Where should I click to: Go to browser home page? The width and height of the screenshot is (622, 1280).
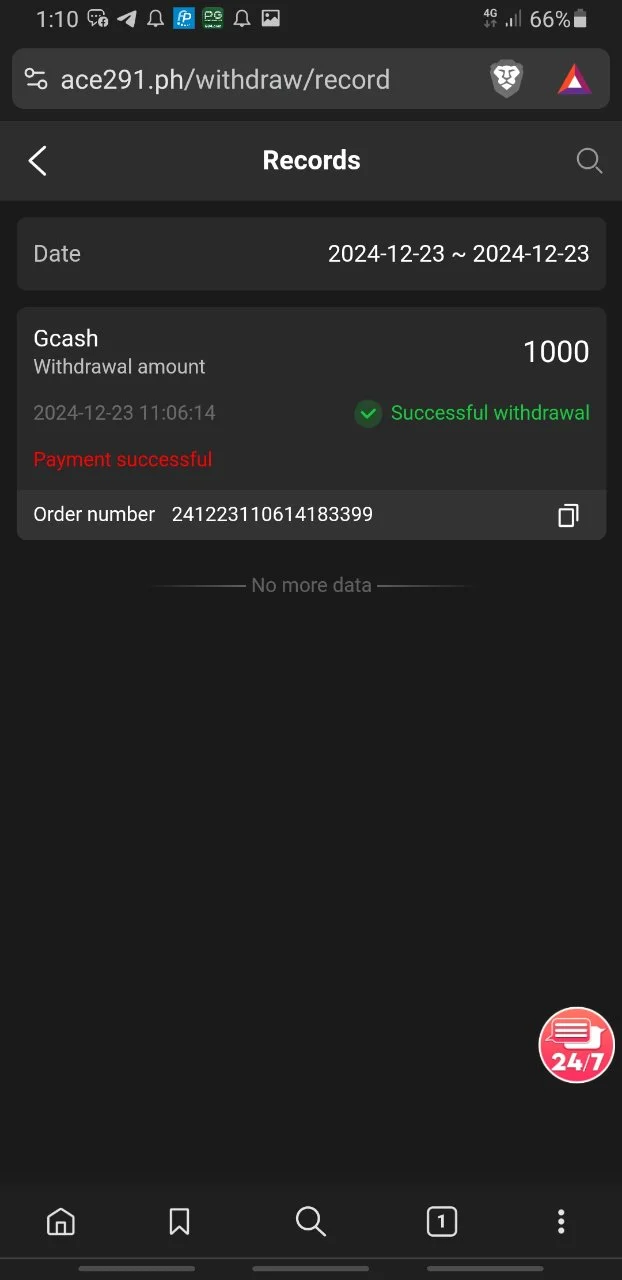click(61, 1221)
